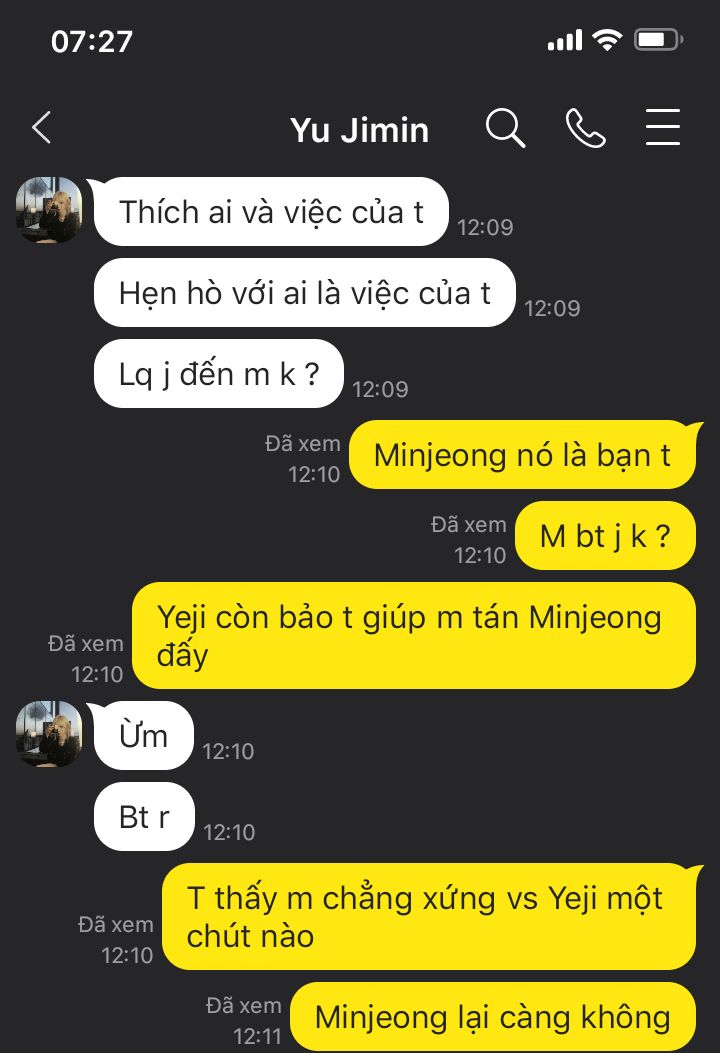Search within this conversation
Screen dimensions: 720x1053
coord(505,128)
